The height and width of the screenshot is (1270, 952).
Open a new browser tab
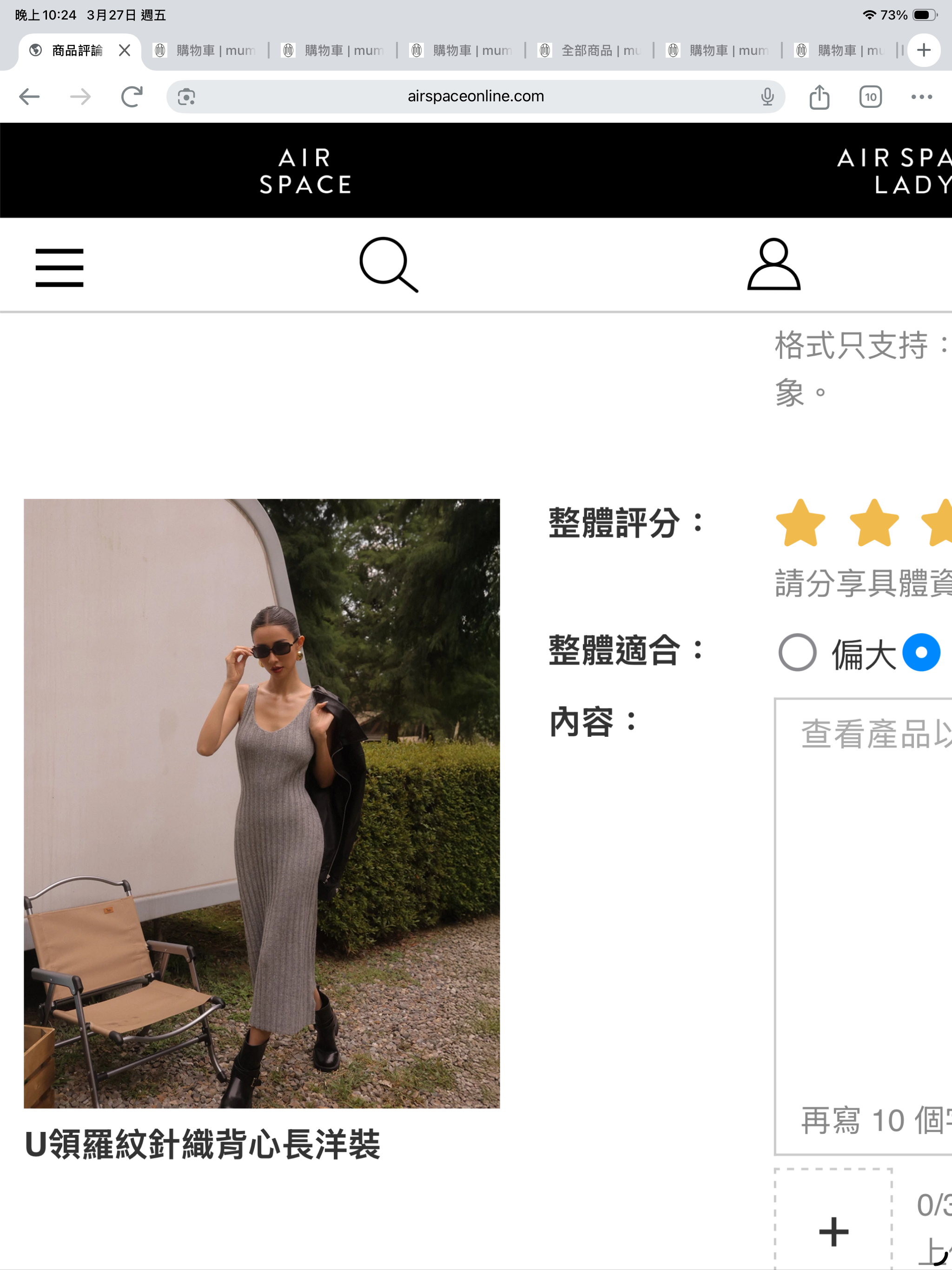click(x=923, y=51)
